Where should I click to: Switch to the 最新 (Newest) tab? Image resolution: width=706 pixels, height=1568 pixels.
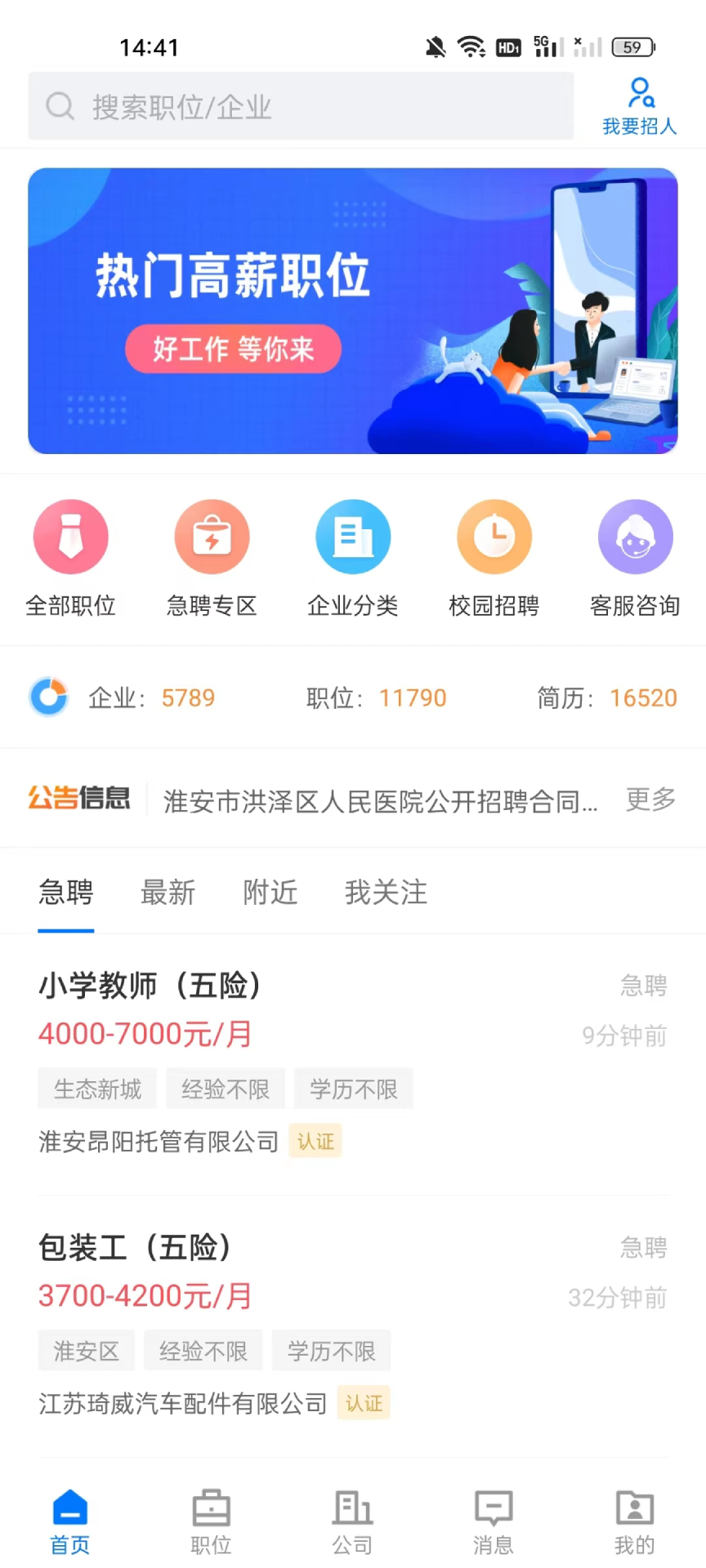pyautogui.click(x=169, y=893)
